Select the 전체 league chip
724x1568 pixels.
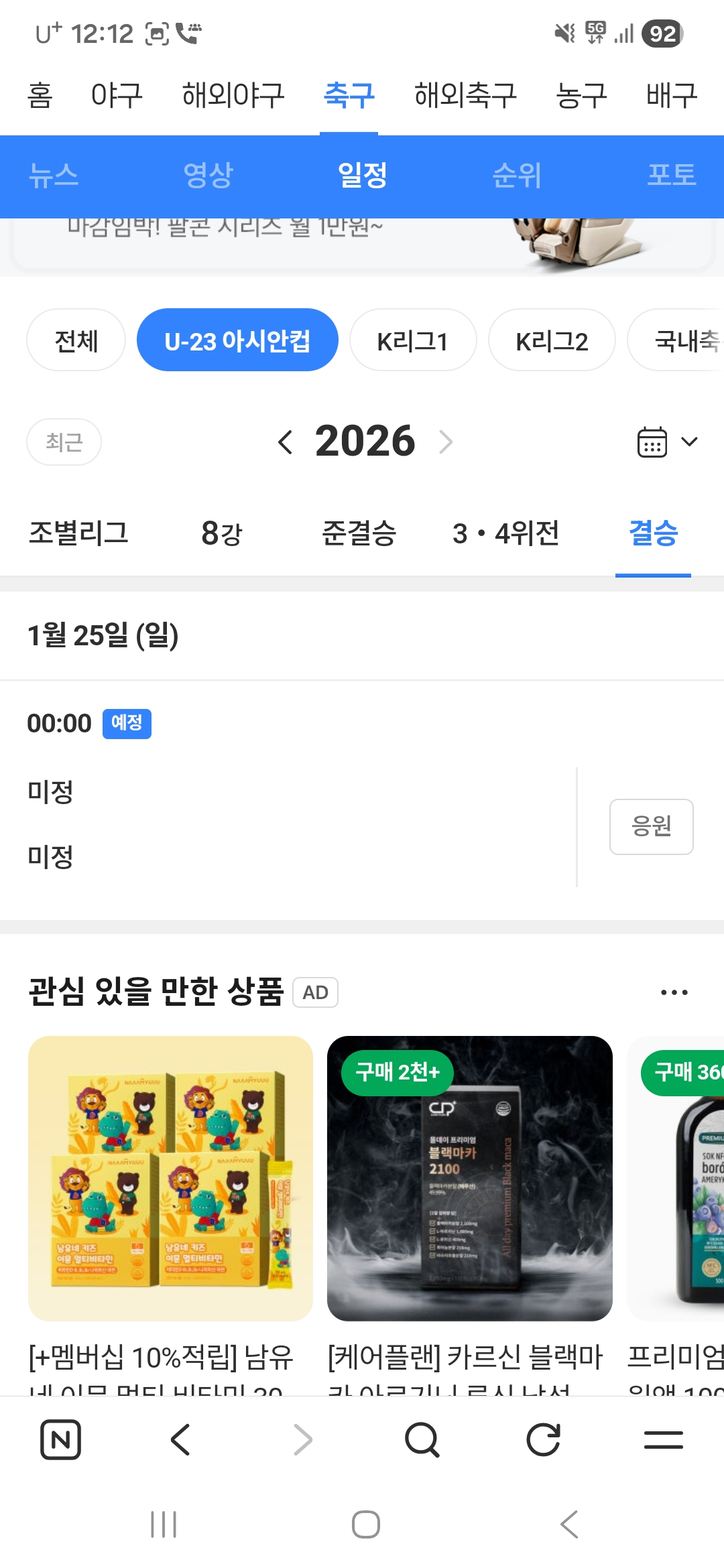coord(76,340)
